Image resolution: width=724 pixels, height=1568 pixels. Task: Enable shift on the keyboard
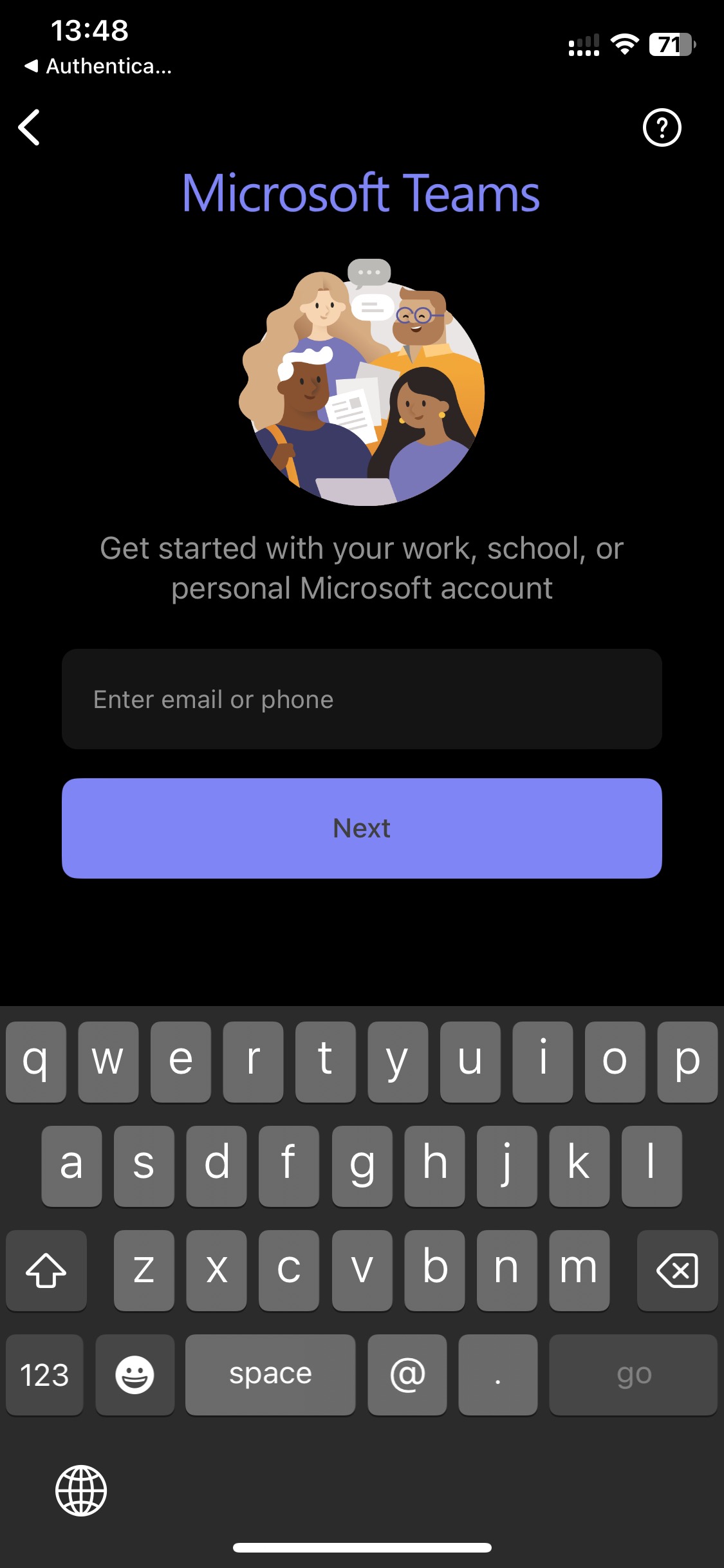[46, 1271]
